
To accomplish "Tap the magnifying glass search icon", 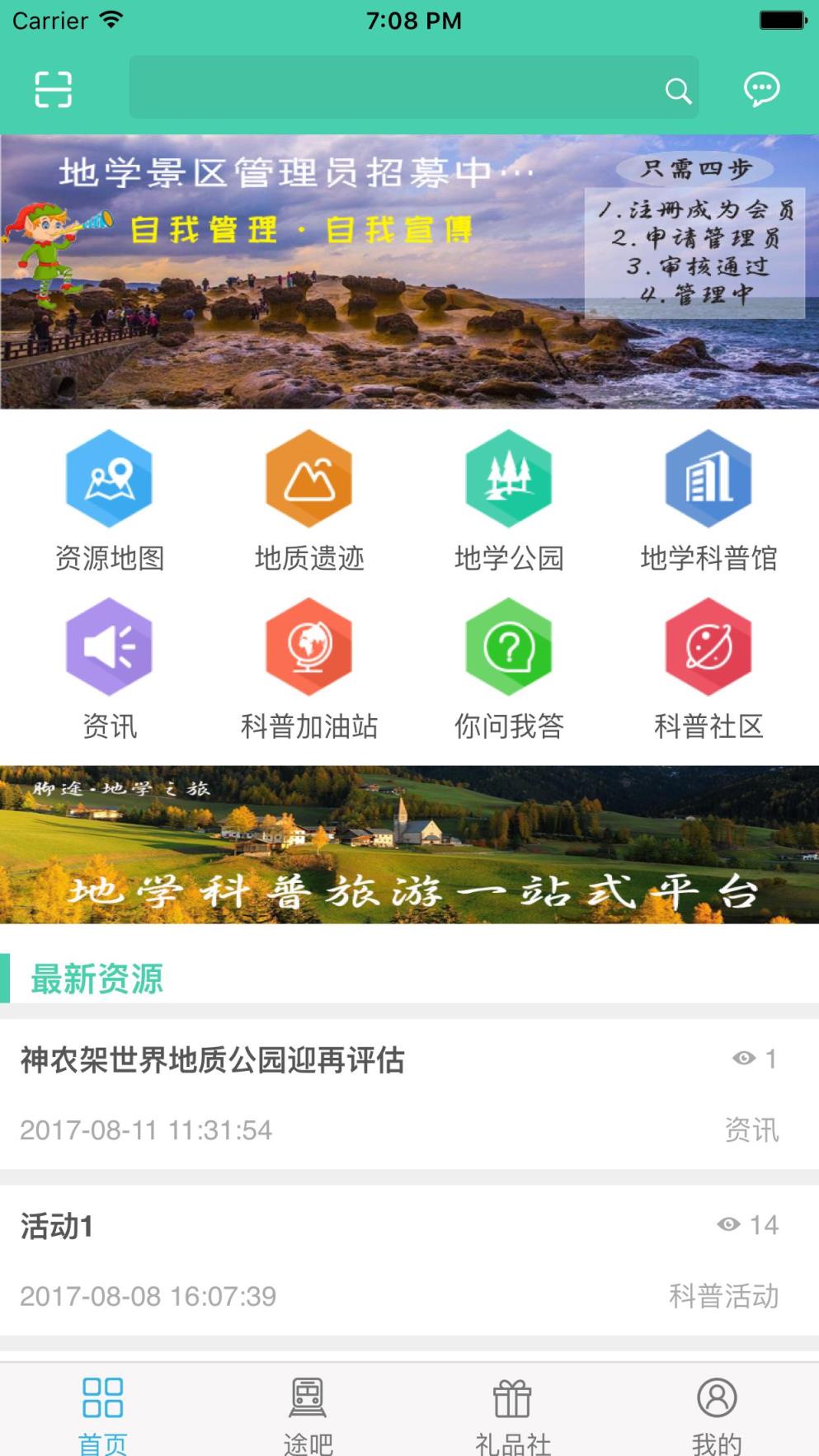I will pos(676,91).
